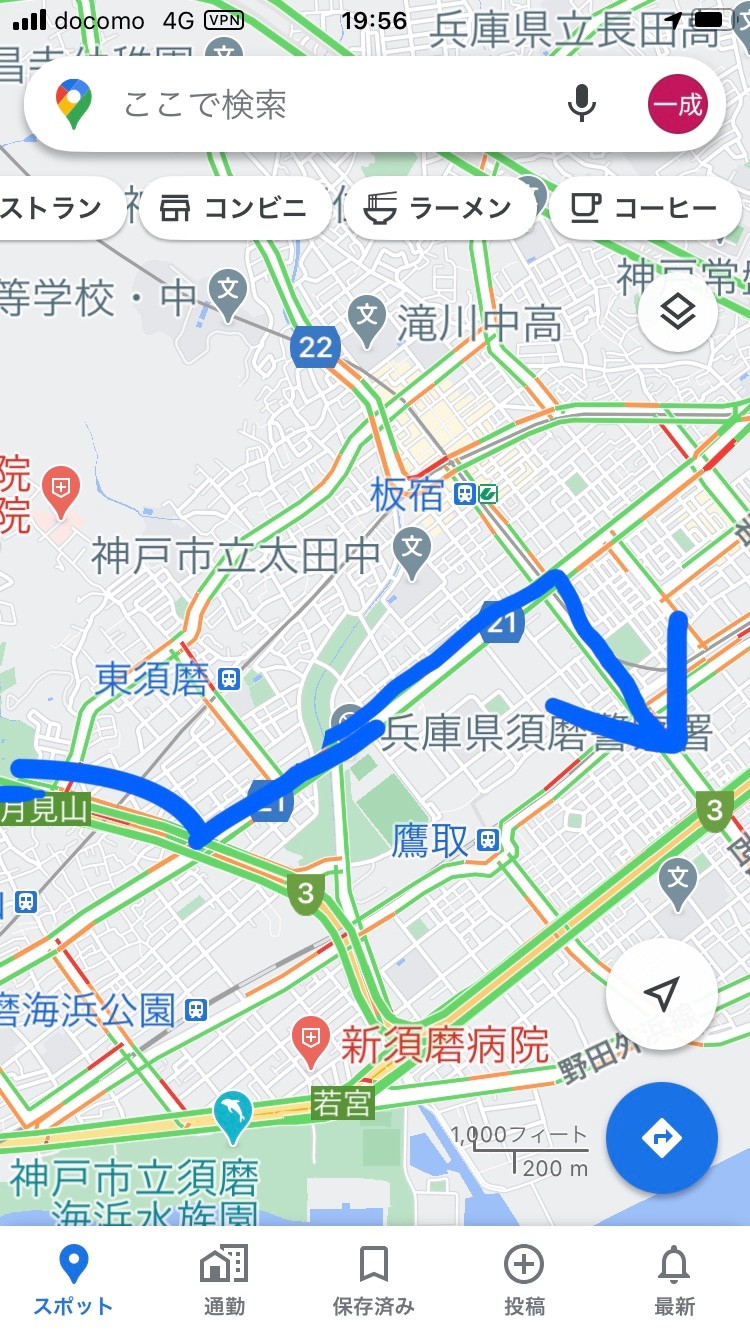Open the blue directions button
The image size is (750, 1334).
(x=661, y=1137)
